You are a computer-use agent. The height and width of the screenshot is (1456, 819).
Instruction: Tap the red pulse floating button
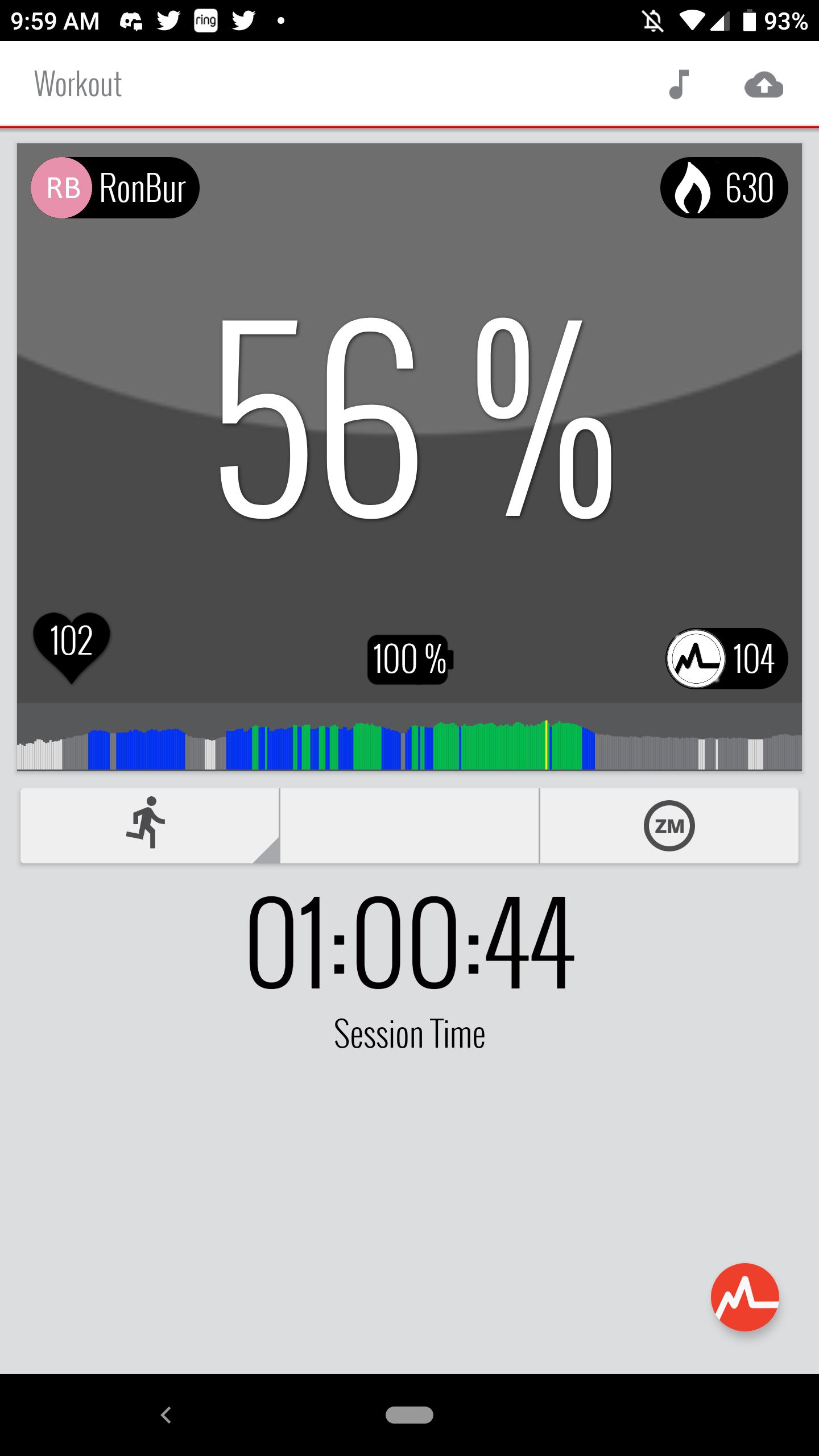(744, 1297)
